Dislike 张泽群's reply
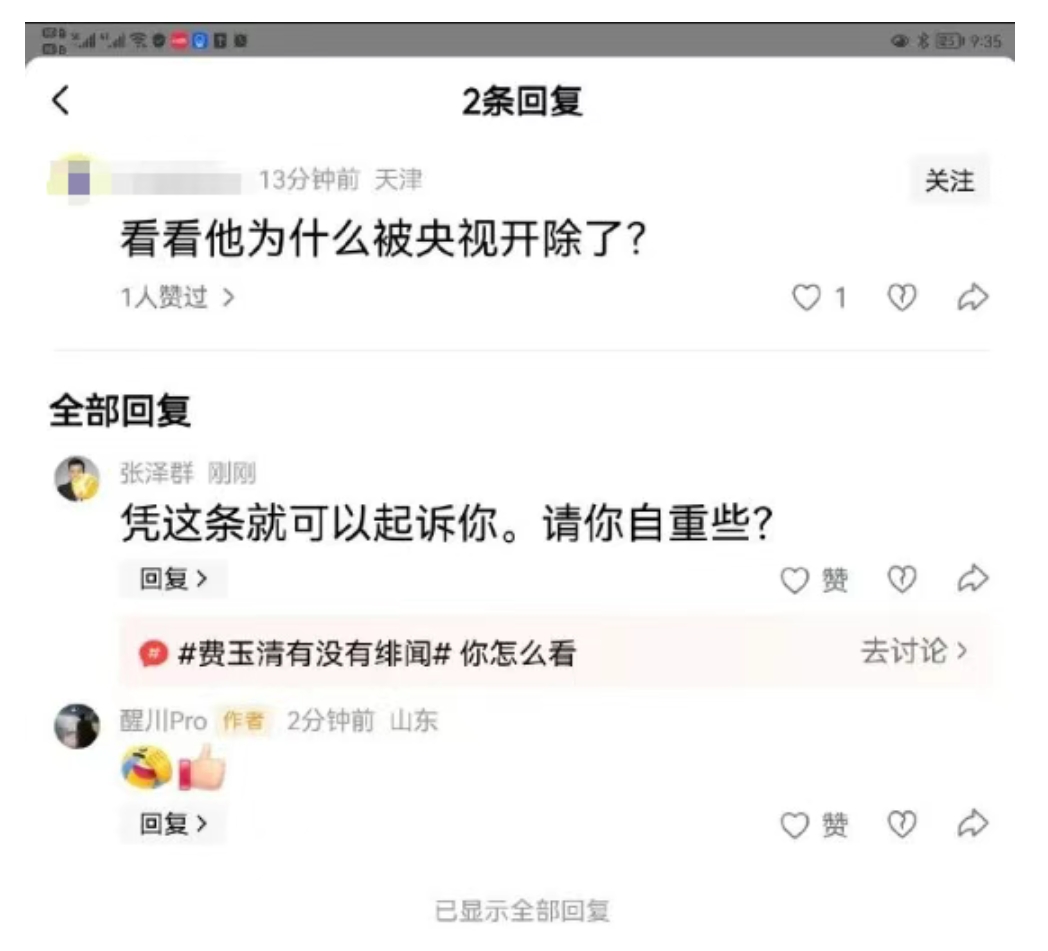 tap(902, 579)
